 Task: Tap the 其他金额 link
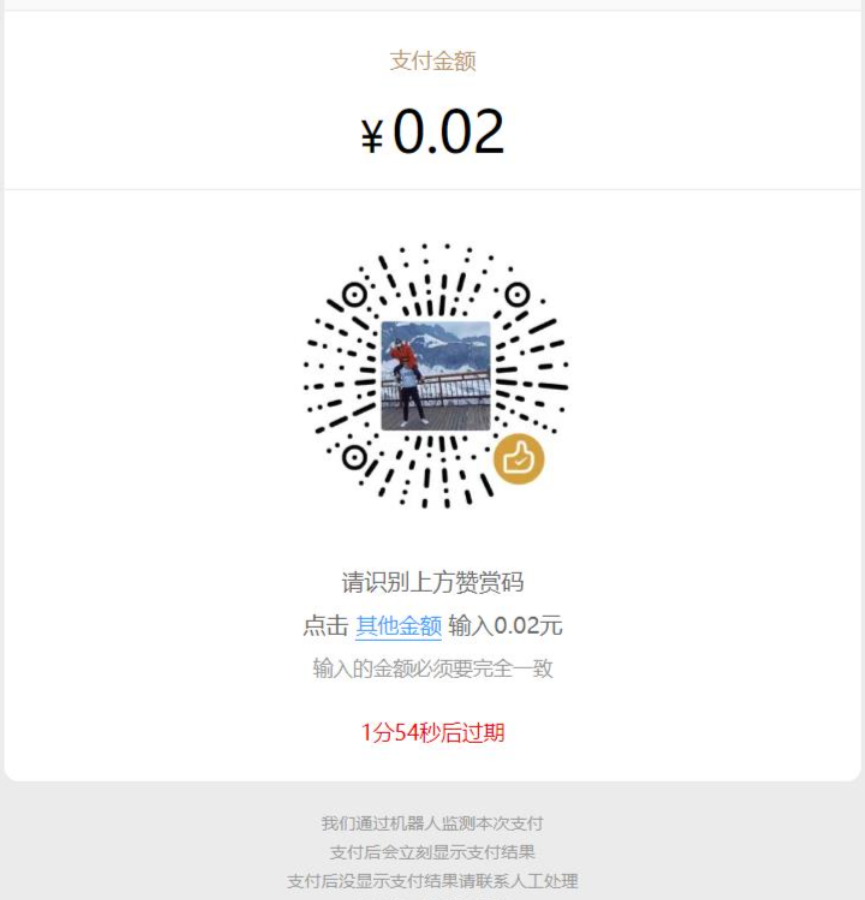(x=398, y=627)
